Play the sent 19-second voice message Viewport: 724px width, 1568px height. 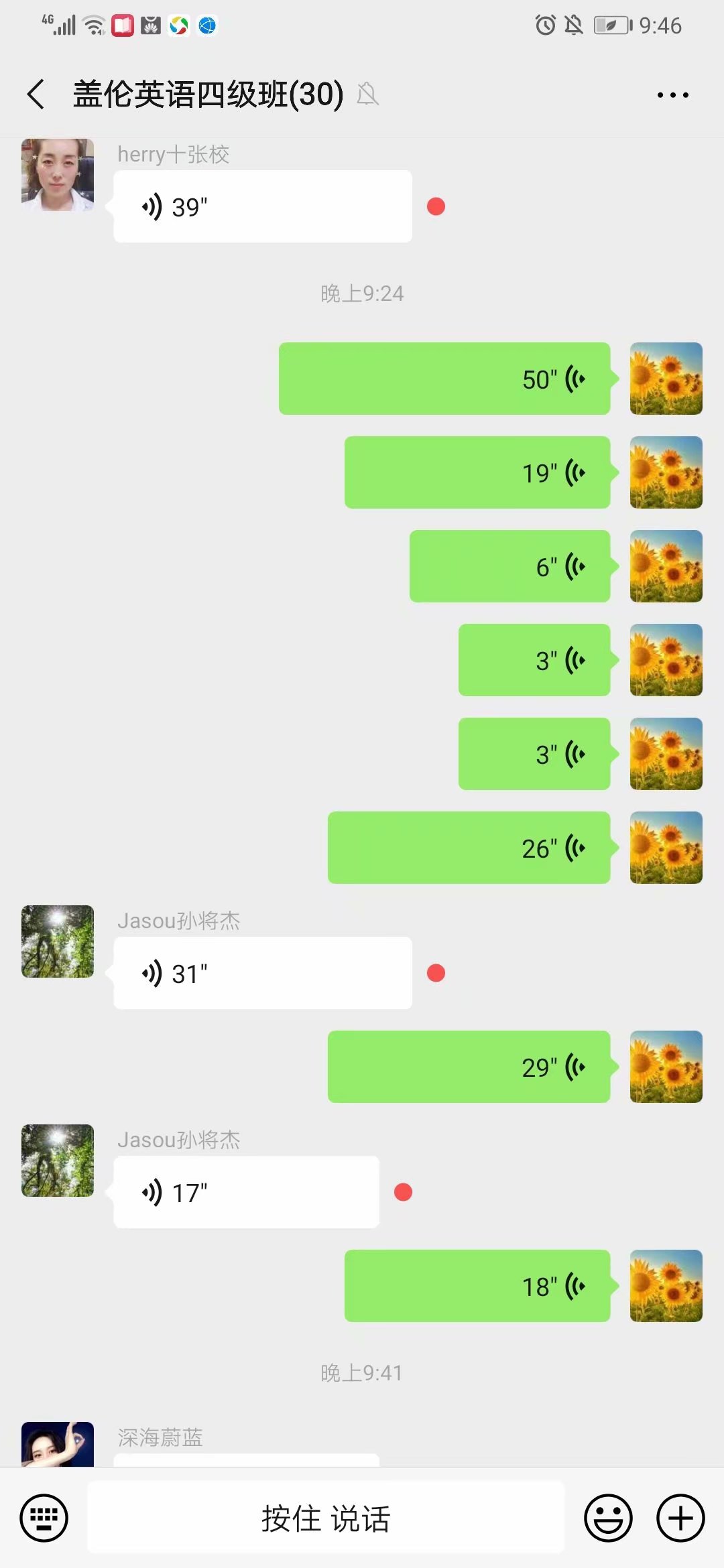click(477, 472)
